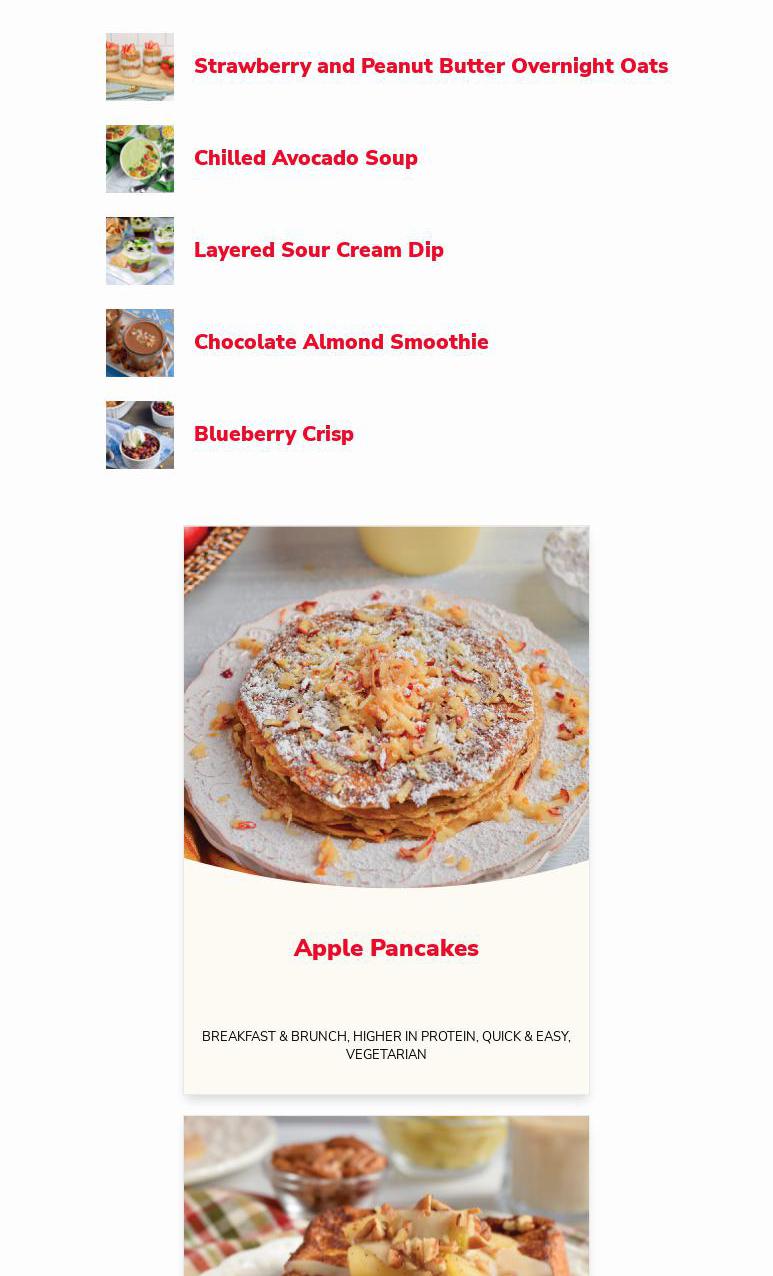
Task: Open the Chilled Avocado Soup recipe
Action: [306, 158]
